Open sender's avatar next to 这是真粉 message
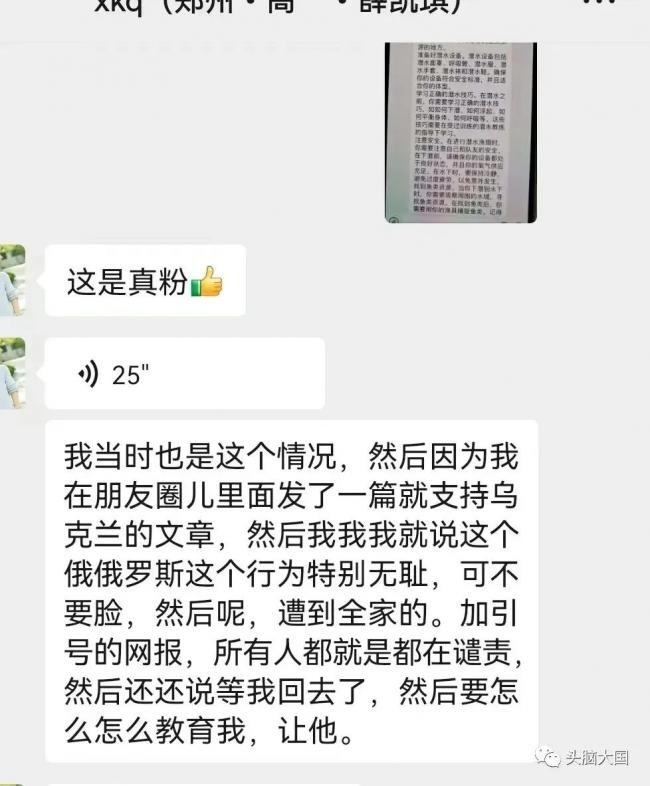 pyautogui.click(x=12, y=279)
